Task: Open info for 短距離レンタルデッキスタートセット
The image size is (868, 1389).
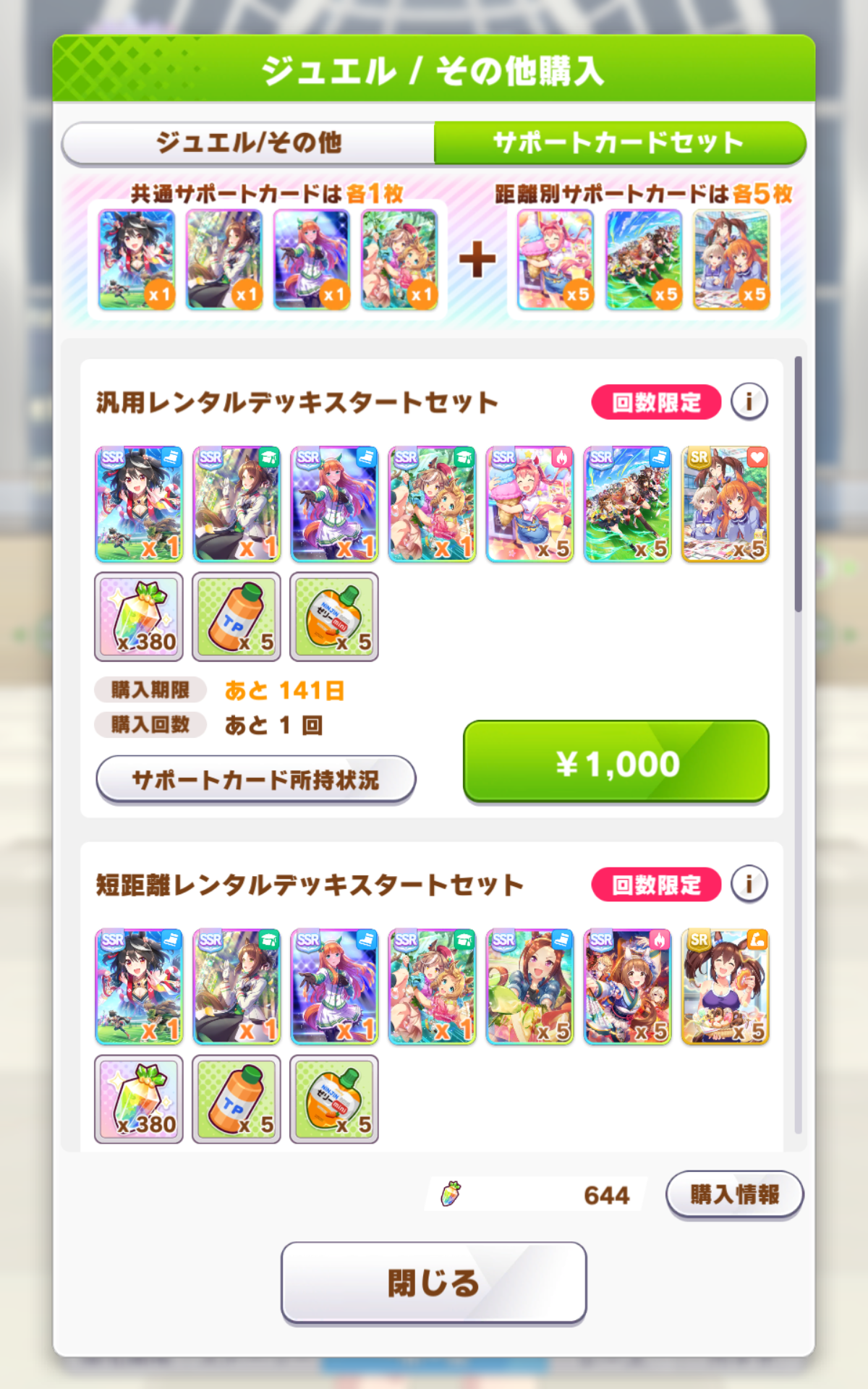Action: coord(749,883)
